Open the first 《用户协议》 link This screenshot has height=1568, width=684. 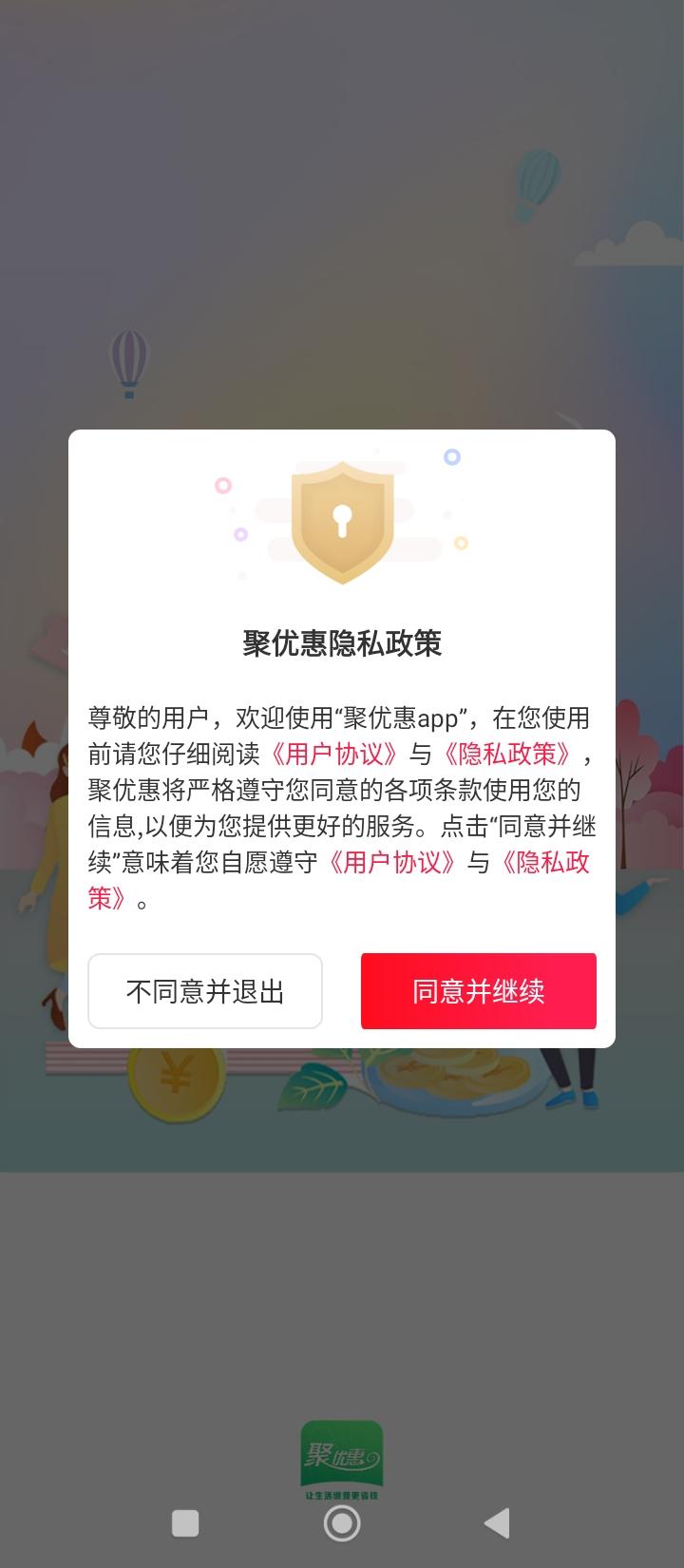pyautogui.click(x=332, y=754)
